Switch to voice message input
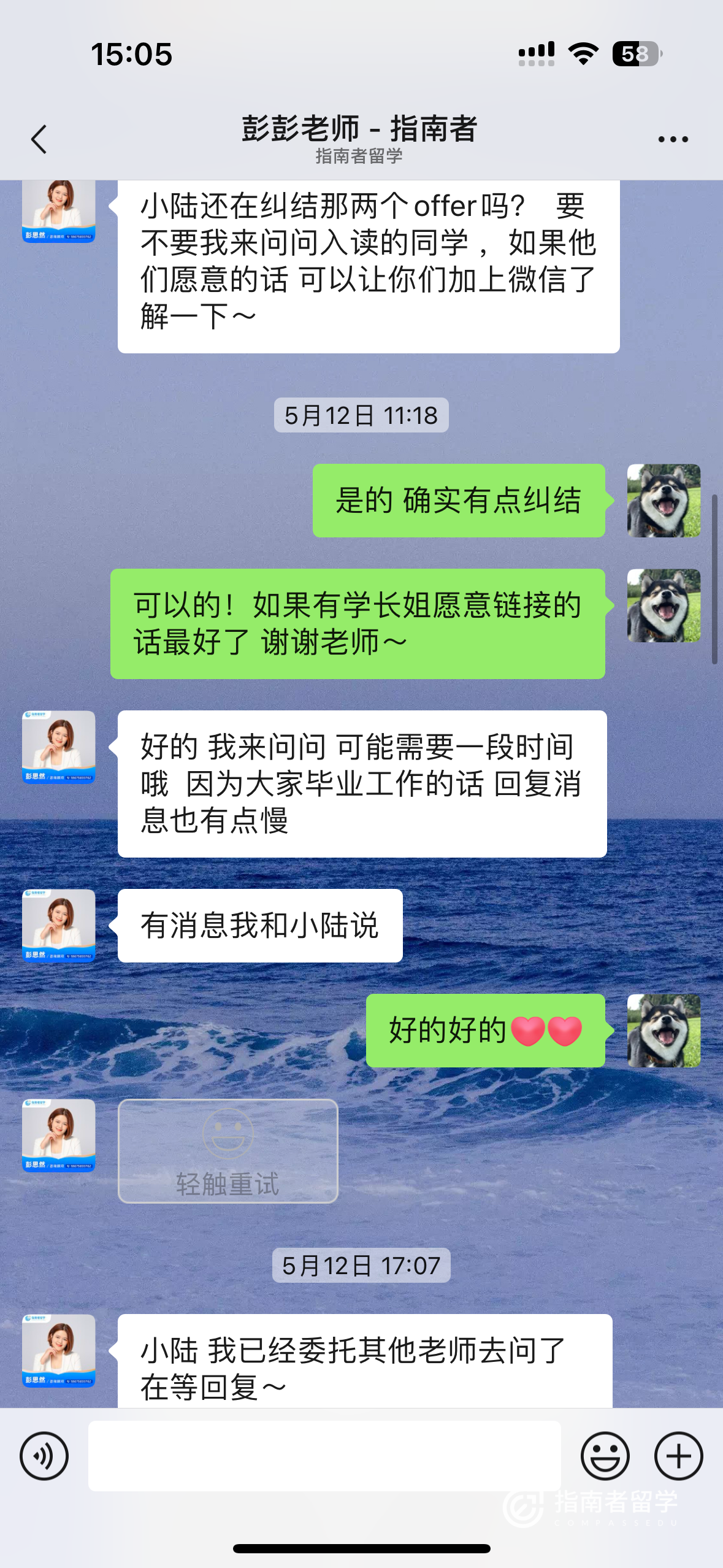The image size is (723, 1568). tap(44, 1456)
